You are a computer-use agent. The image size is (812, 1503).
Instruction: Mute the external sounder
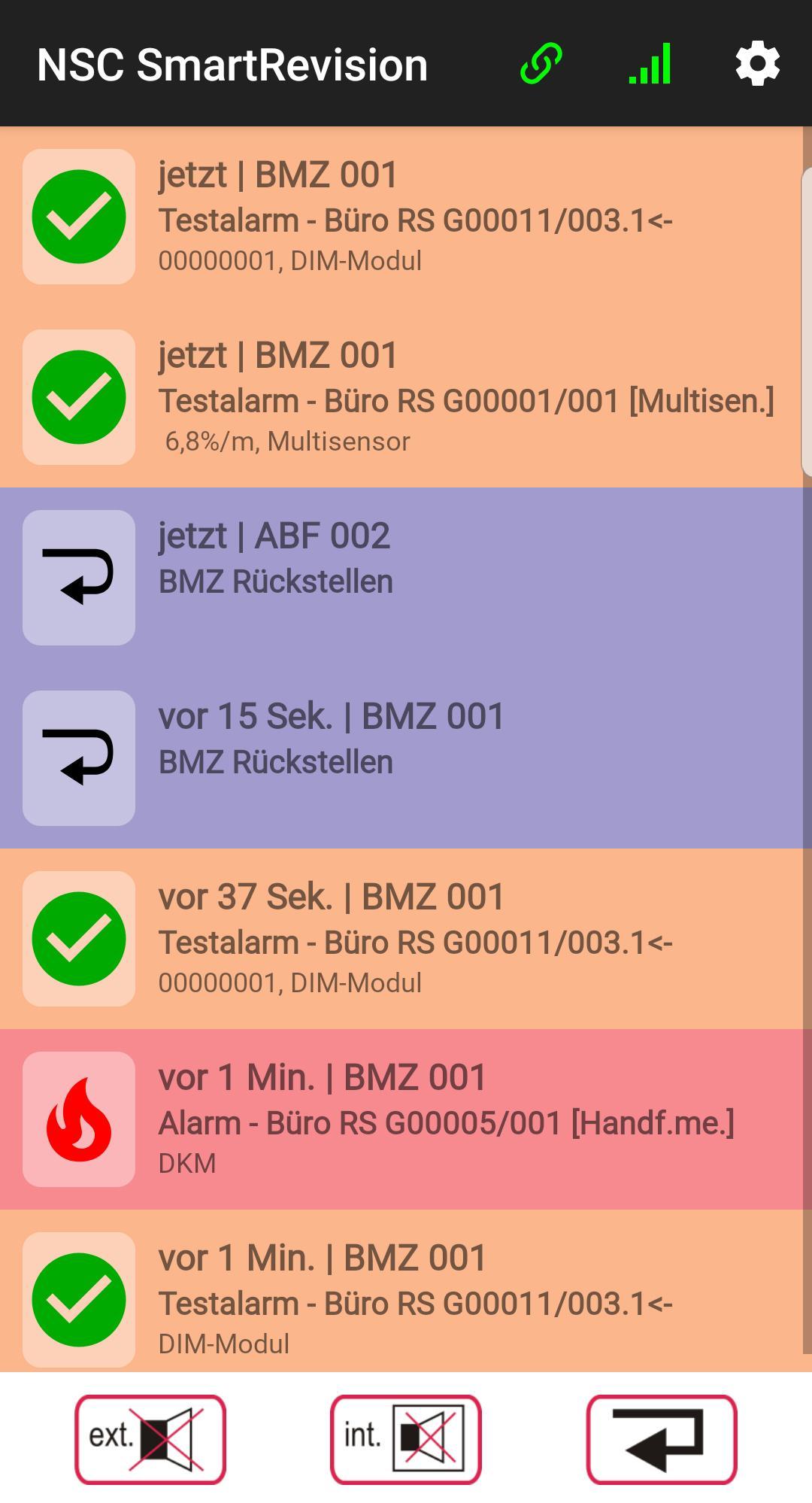(x=150, y=1439)
